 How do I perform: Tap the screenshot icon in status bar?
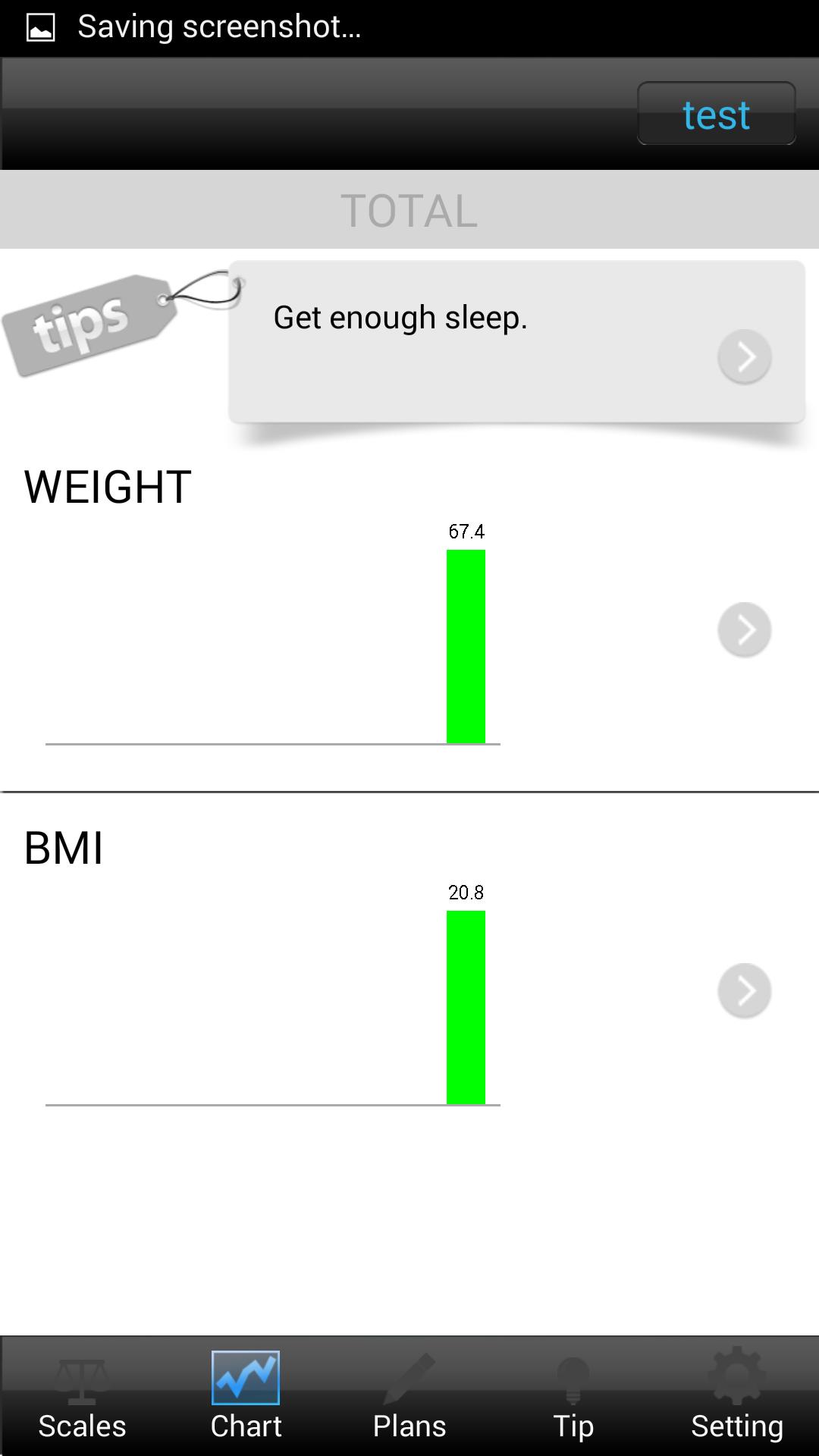click(41, 27)
